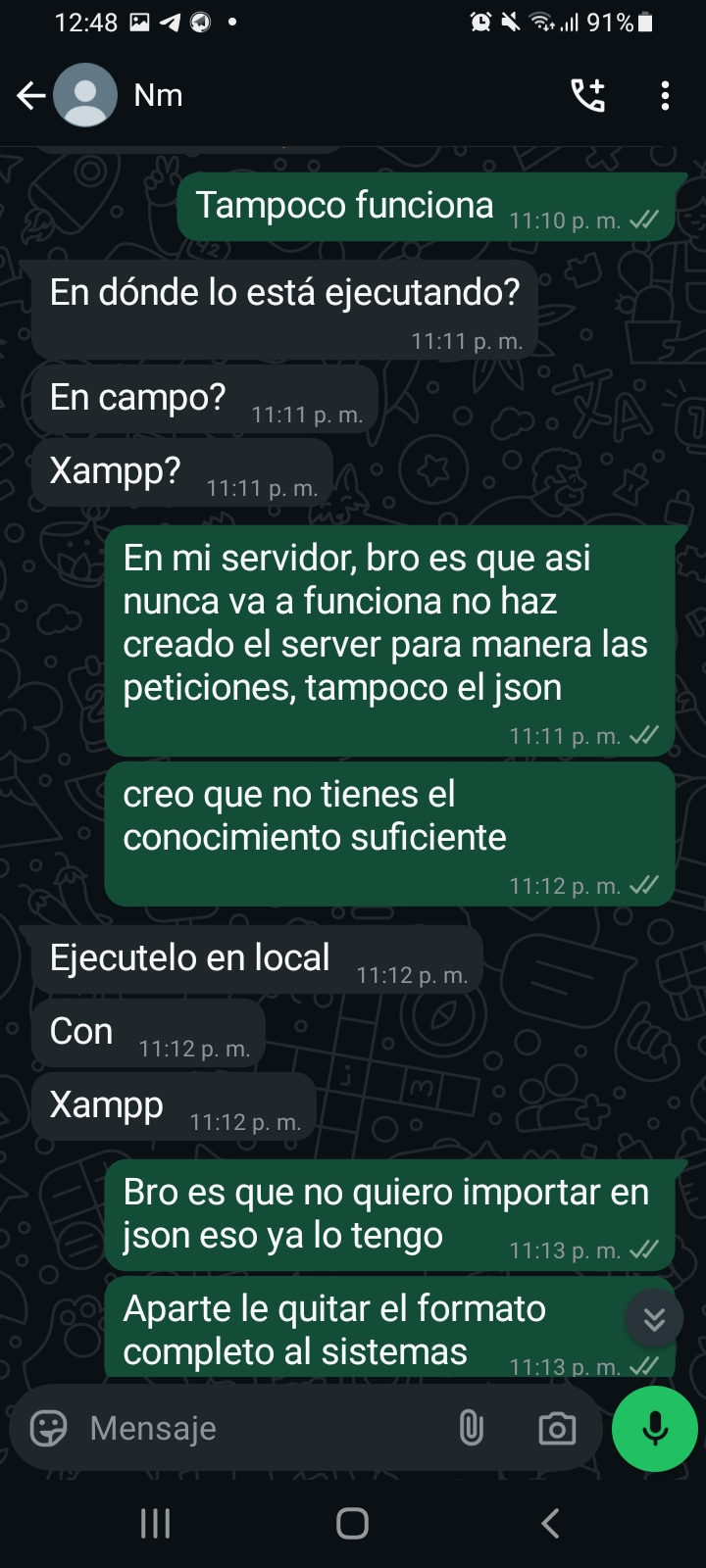Go back to the chat list
This screenshot has width=706, height=1568.
coord(31,95)
